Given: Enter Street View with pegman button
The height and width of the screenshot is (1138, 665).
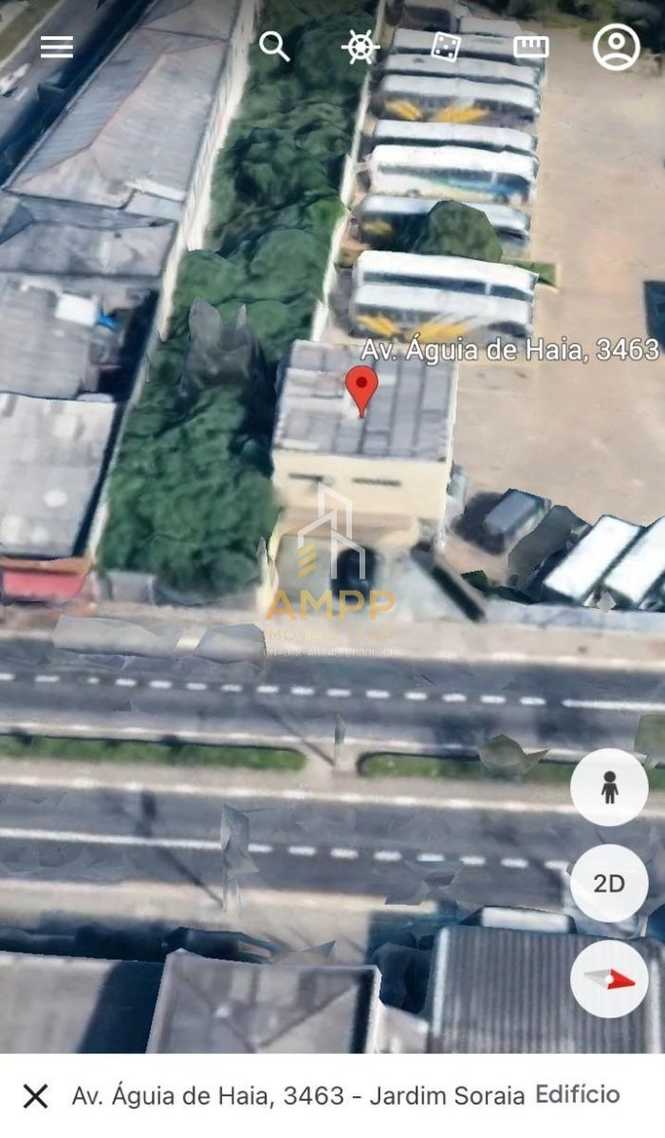Looking at the screenshot, I should click(x=609, y=787).
